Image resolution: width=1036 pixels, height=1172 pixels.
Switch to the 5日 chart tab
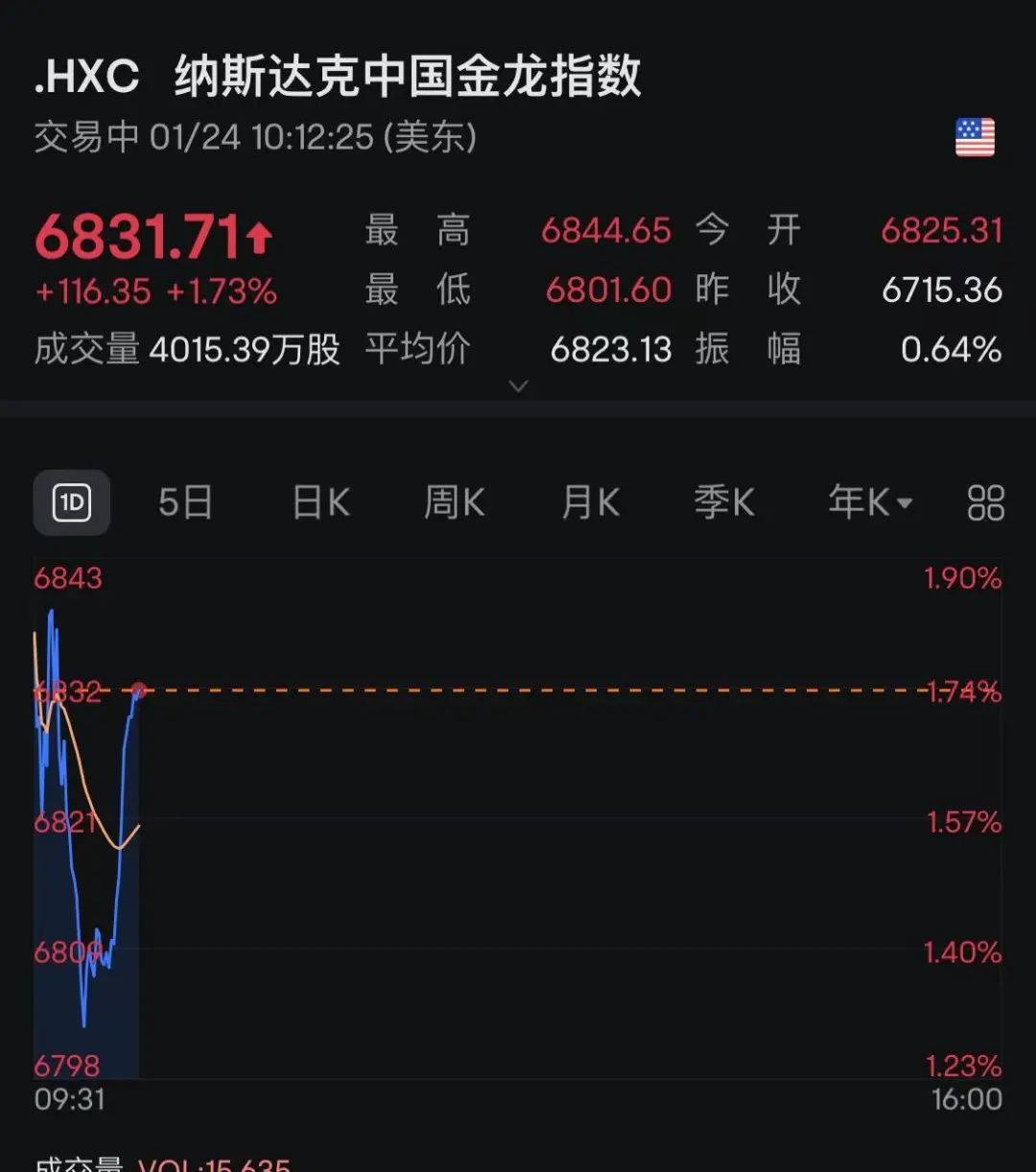185,503
